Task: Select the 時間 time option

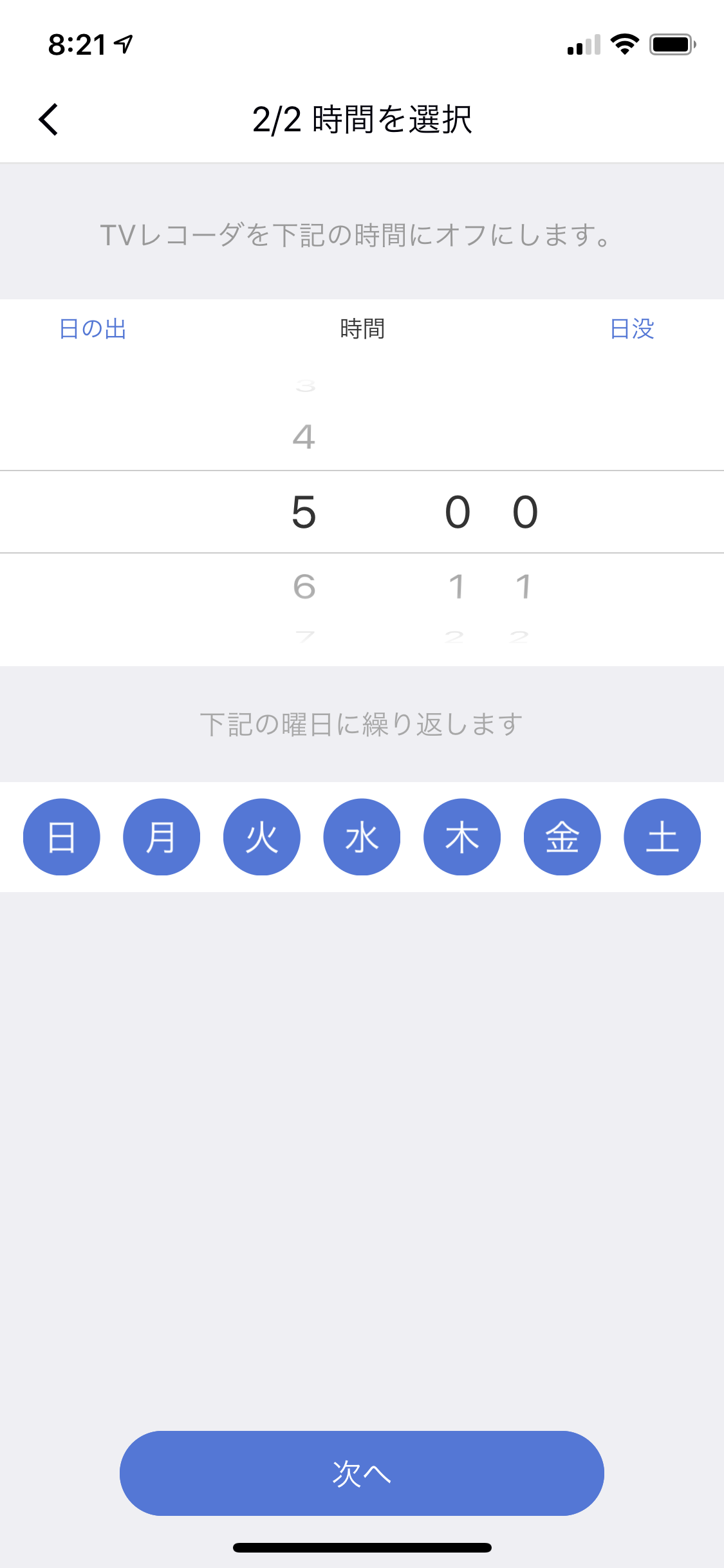Action: coord(362,329)
